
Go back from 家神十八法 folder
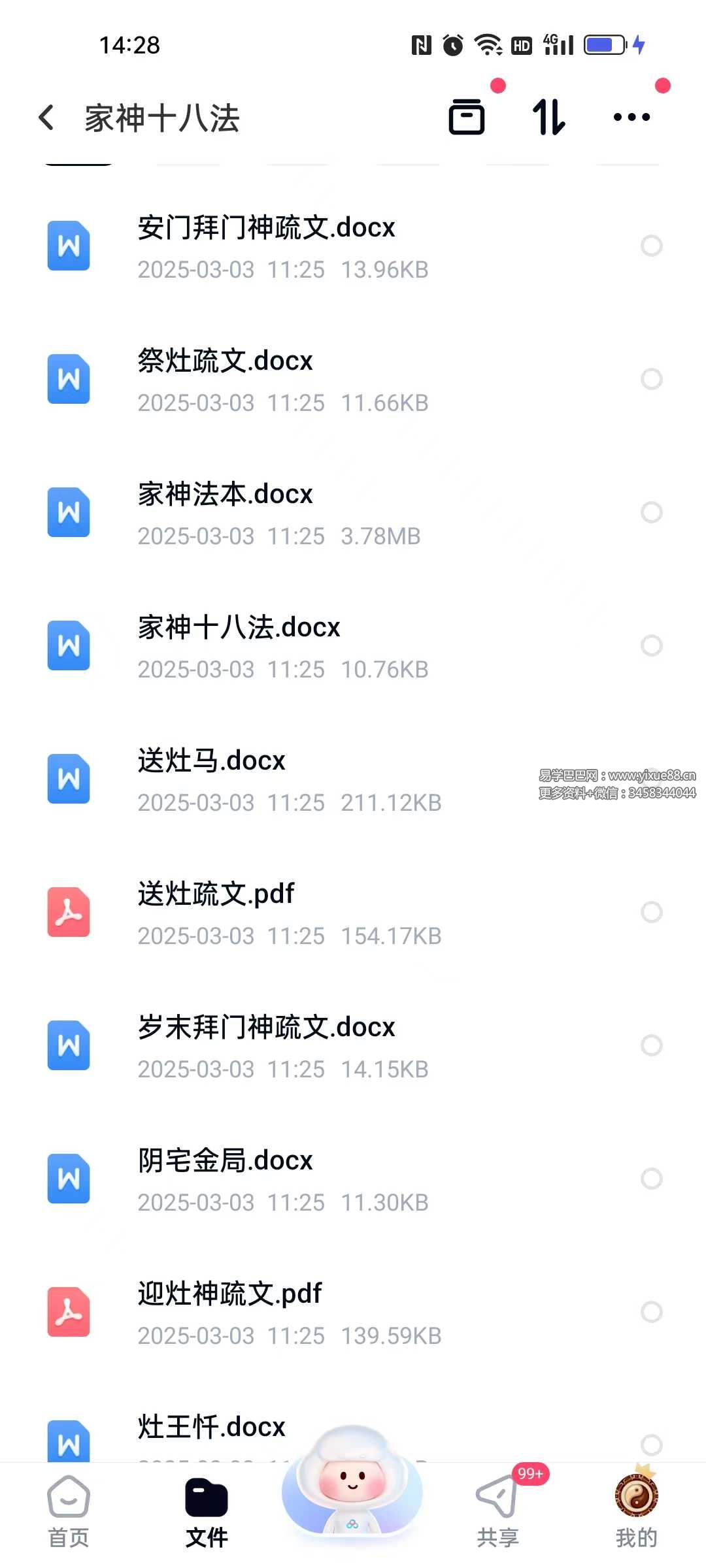(x=47, y=118)
